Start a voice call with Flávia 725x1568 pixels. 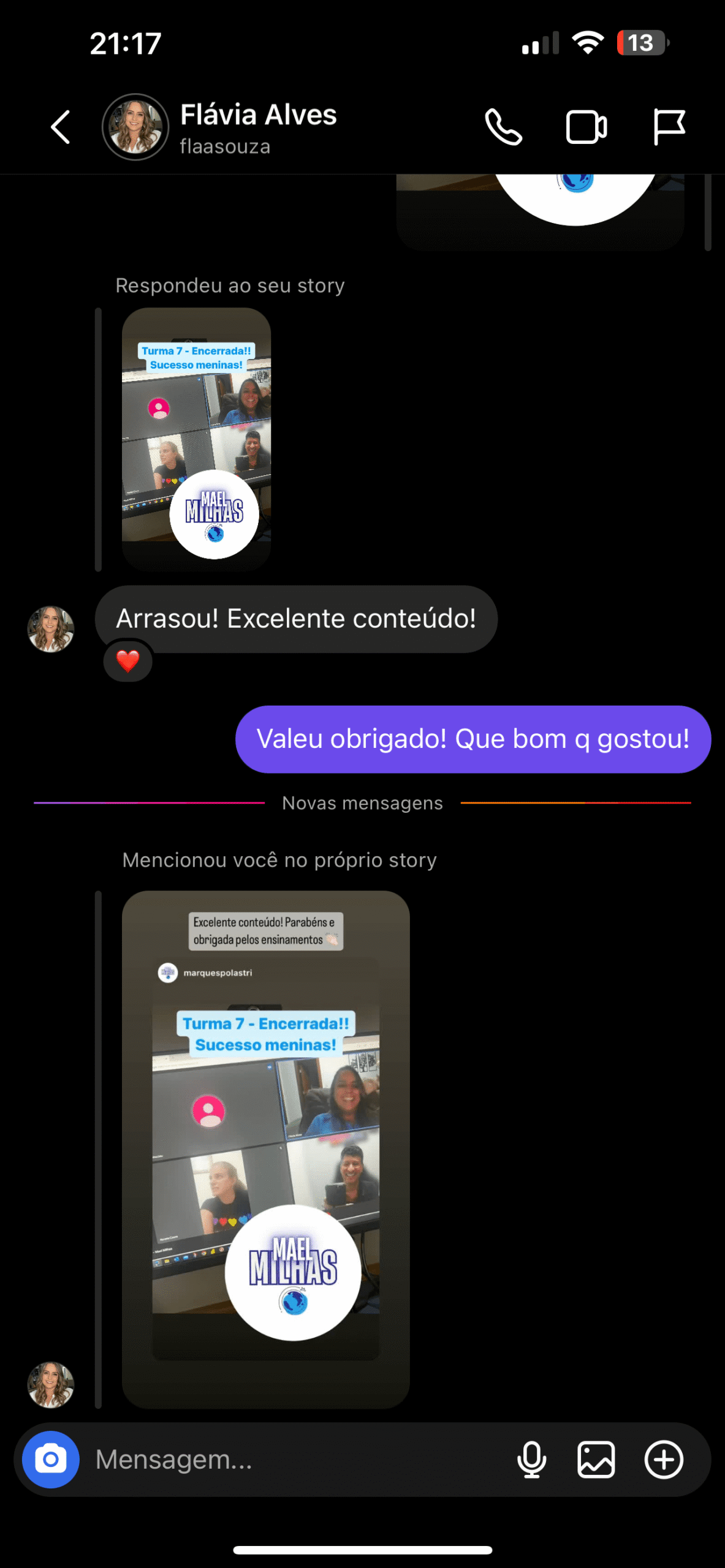point(503,127)
